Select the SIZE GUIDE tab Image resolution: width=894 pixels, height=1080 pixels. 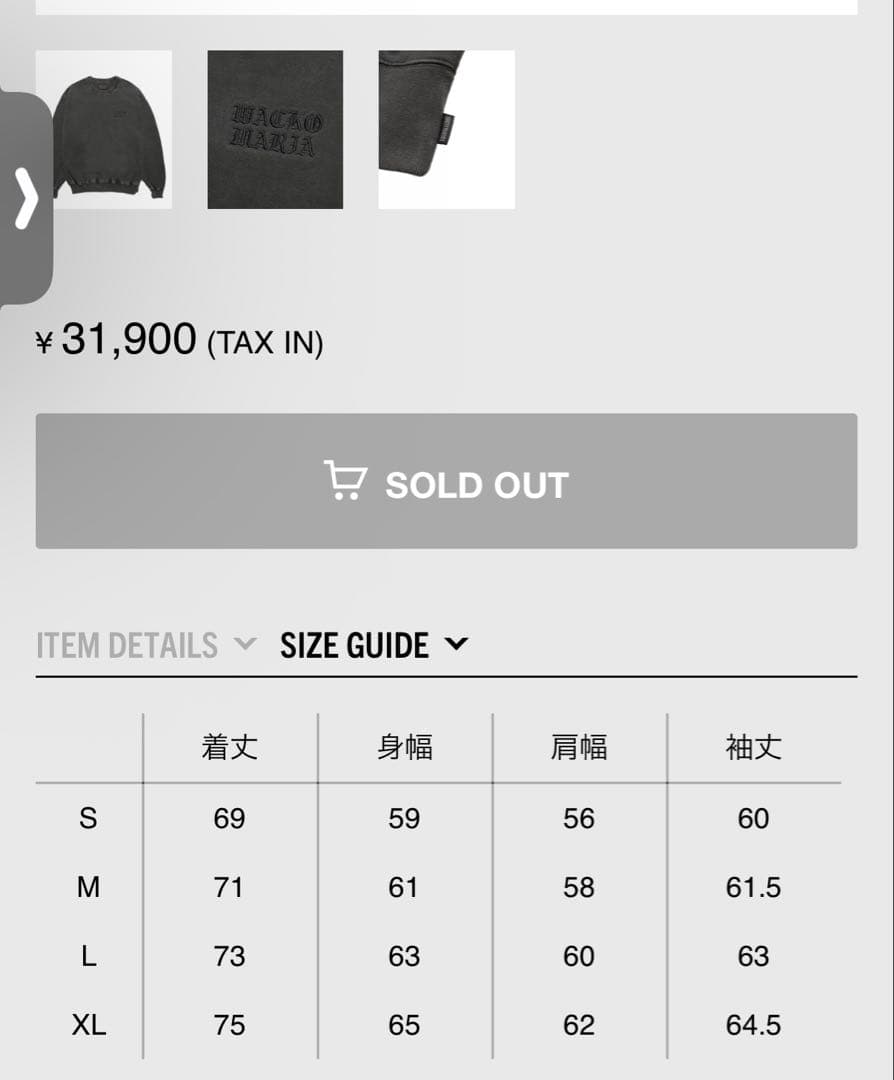pos(373,646)
